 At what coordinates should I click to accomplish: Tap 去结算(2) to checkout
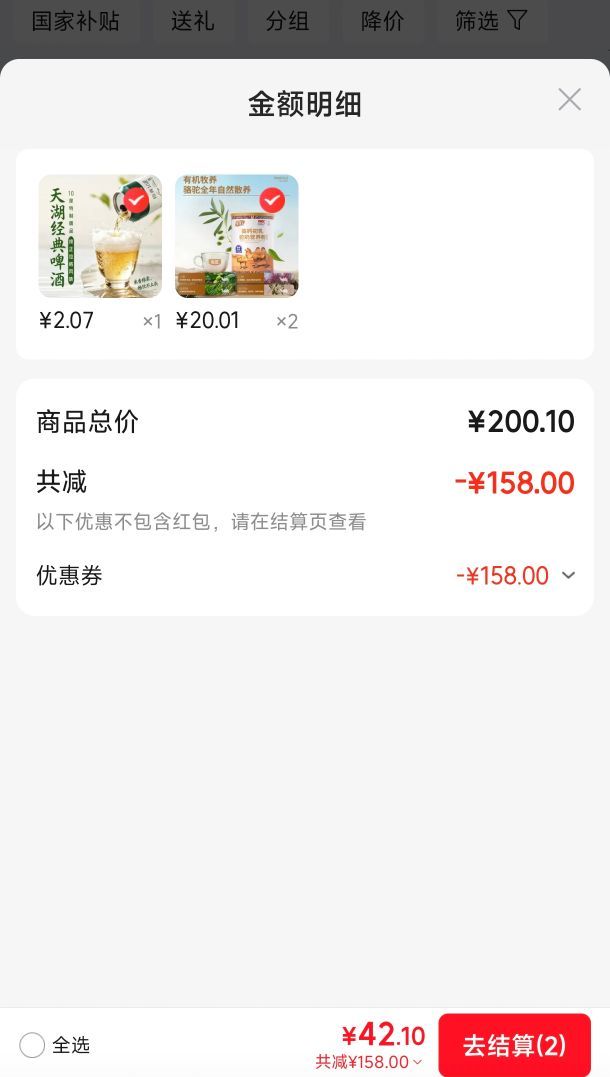pyautogui.click(x=515, y=1045)
